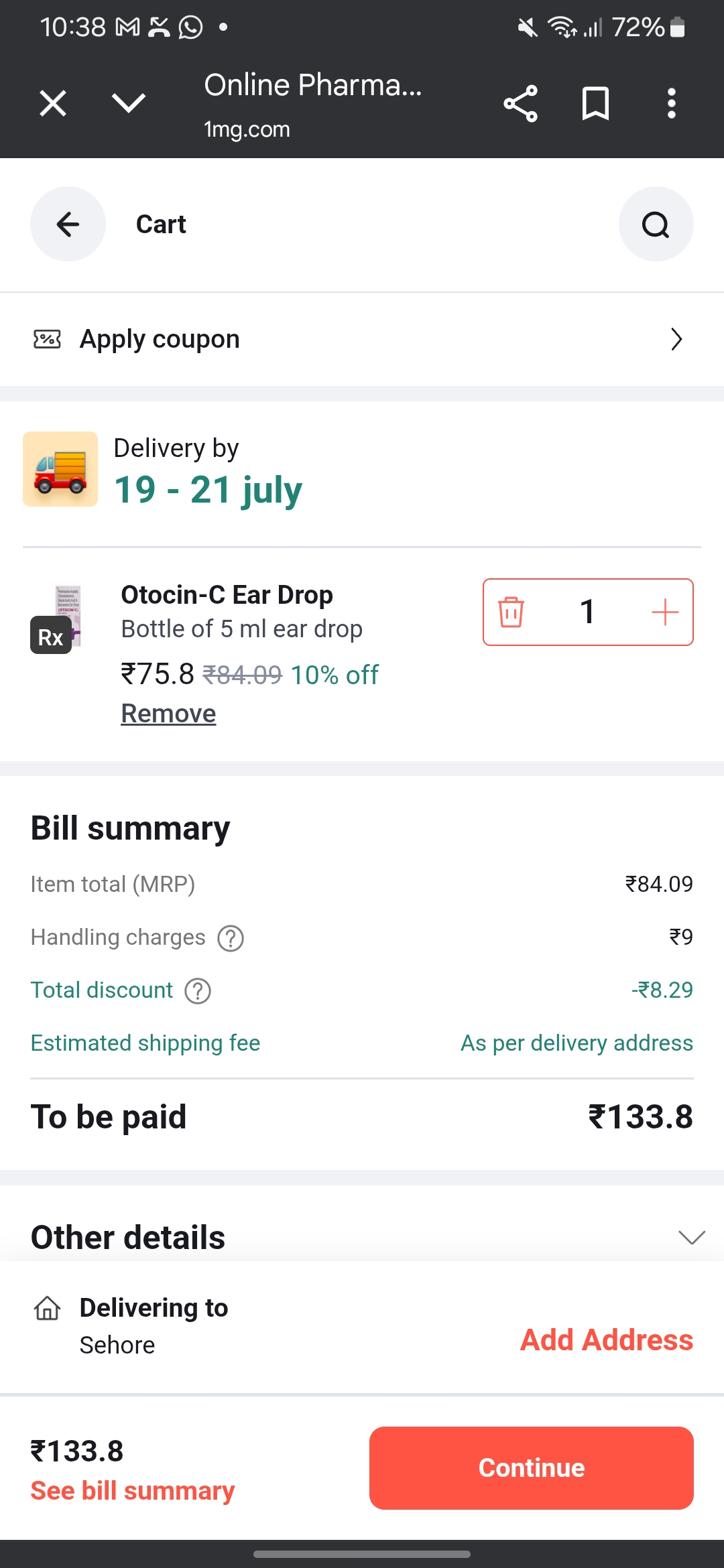The width and height of the screenshot is (724, 1568).
Task: Tap Add Address for delivery
Action: (607, 1340)
